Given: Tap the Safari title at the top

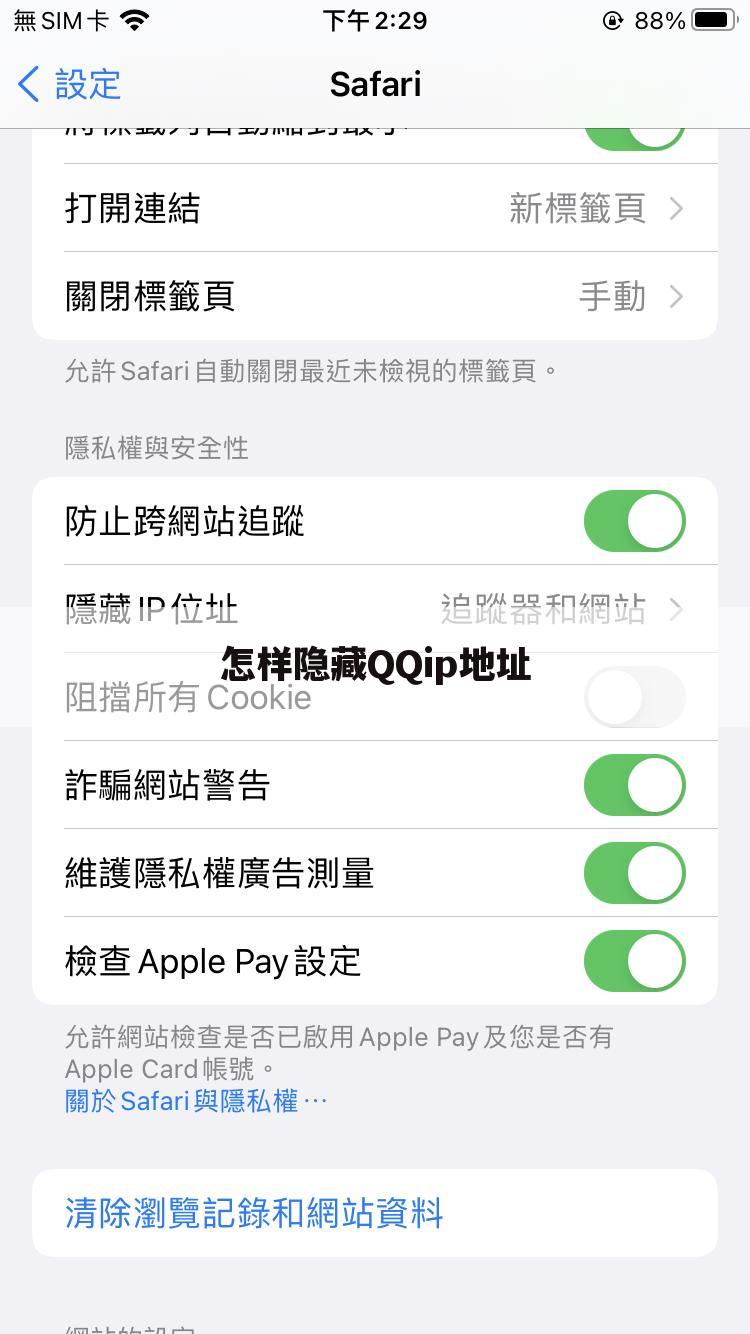Looking at the screenshot, I should pyautogui.click(x=375, y=84).
